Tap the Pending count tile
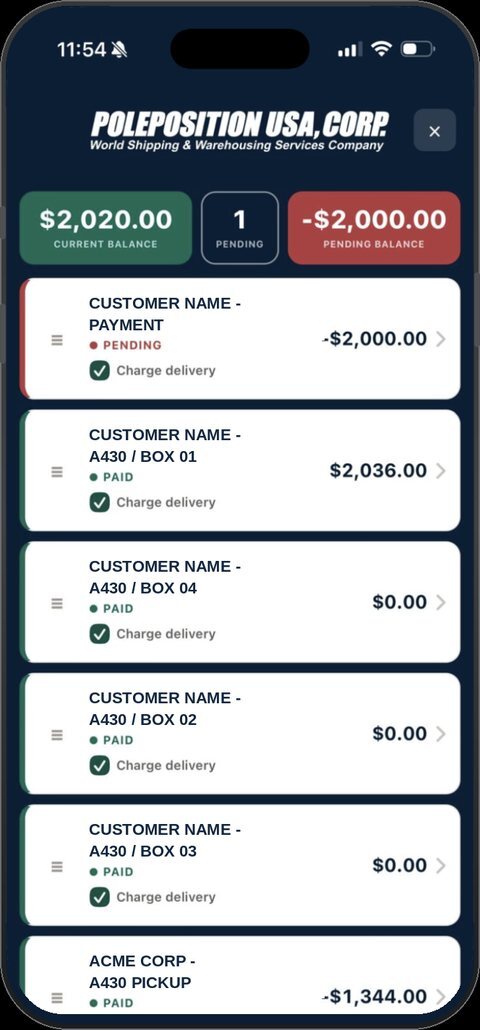The width and height of the screenshot is (480, 1030). [x=240, y=228]
